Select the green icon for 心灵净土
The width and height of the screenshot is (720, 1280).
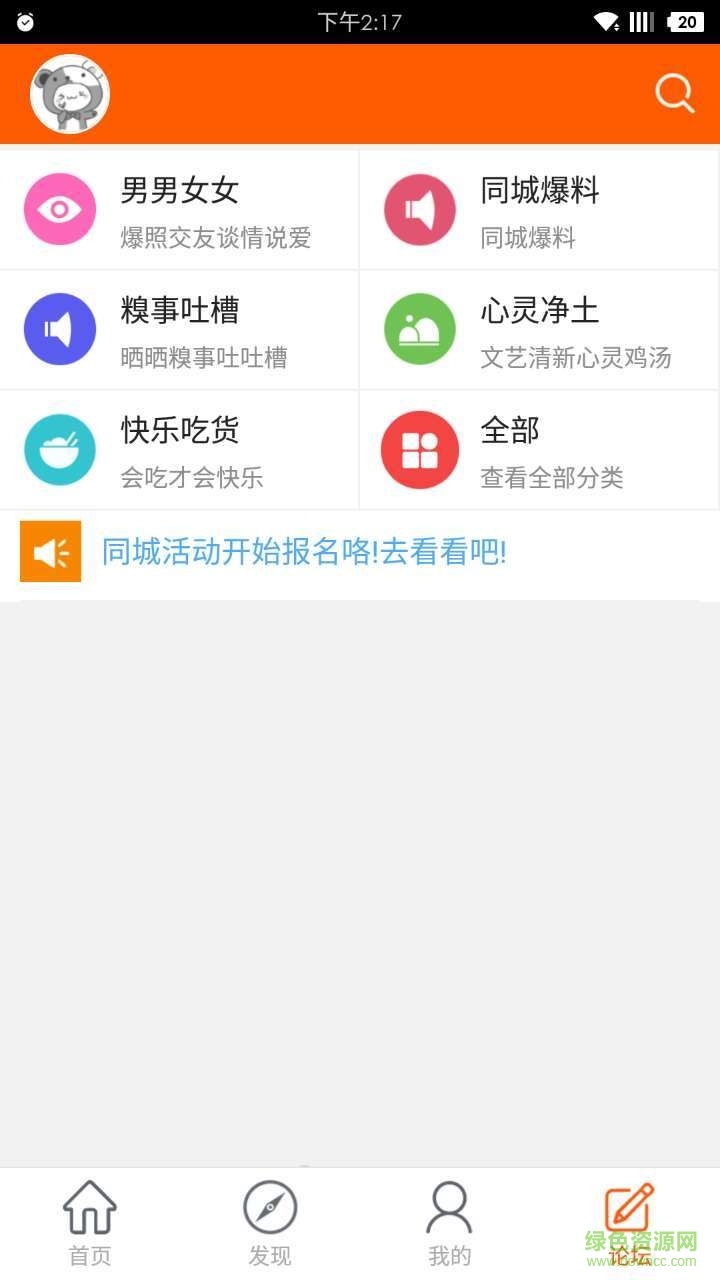click(419, 329)
